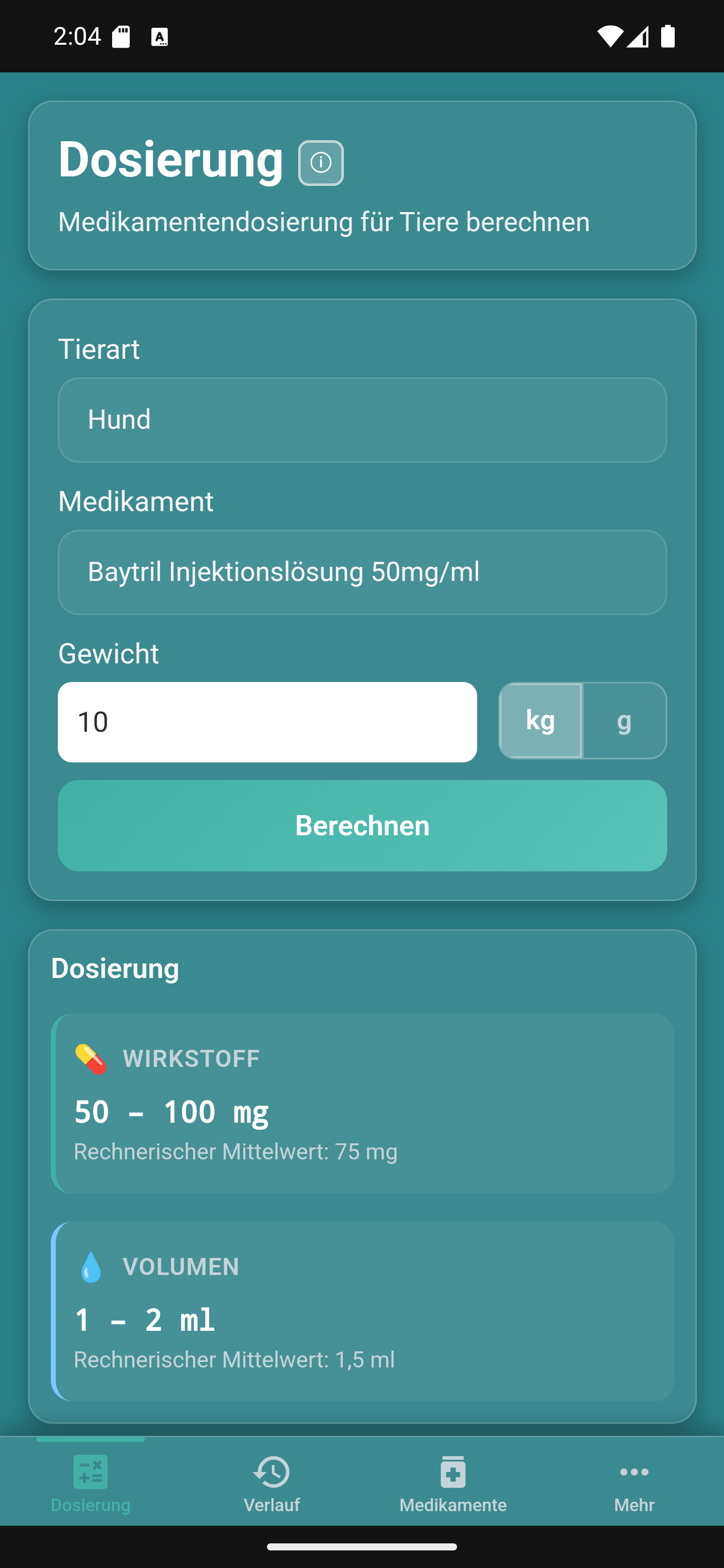This screenshot has height=1568, width=724.
Task: Open the Verlauf history icon
Action: 271,1472
